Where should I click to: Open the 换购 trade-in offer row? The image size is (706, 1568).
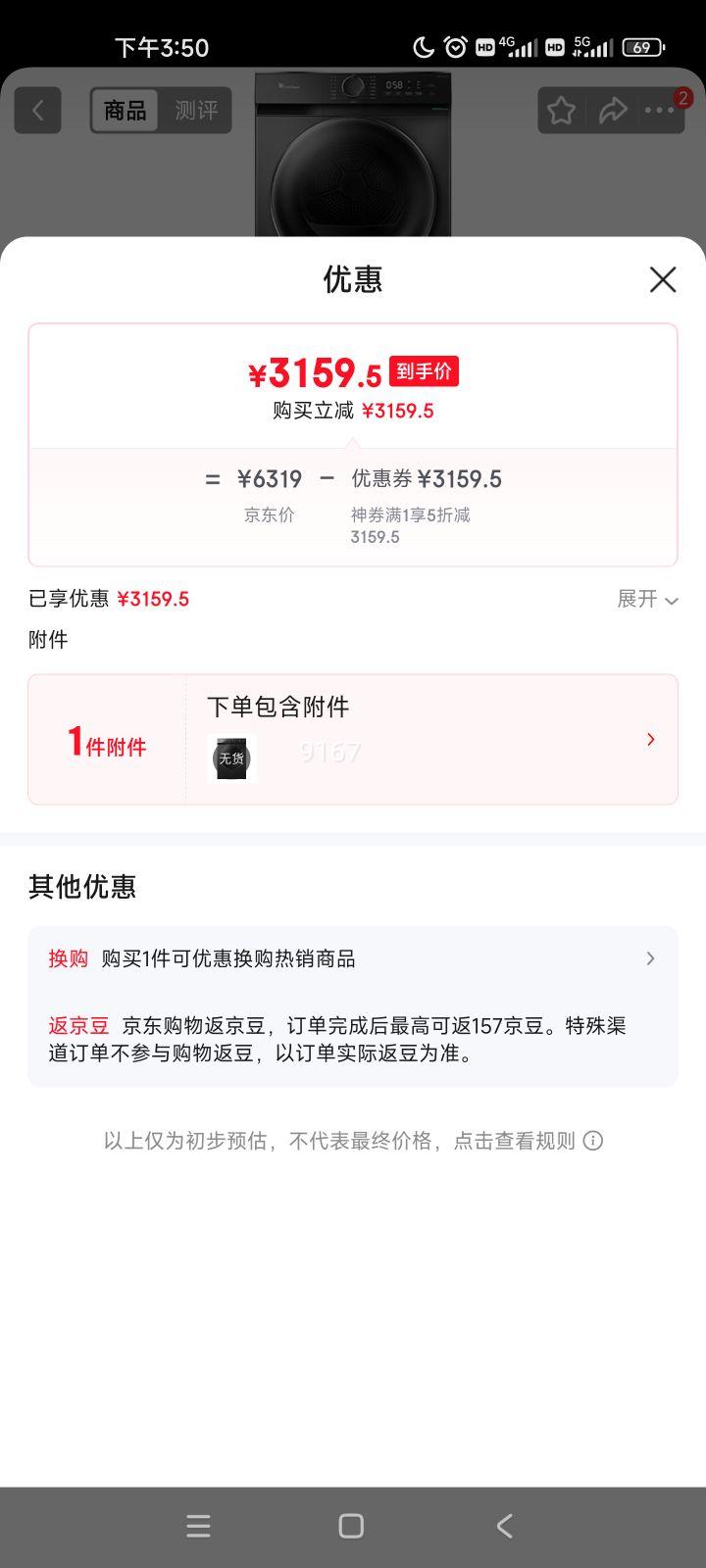(x=353, y=958)
